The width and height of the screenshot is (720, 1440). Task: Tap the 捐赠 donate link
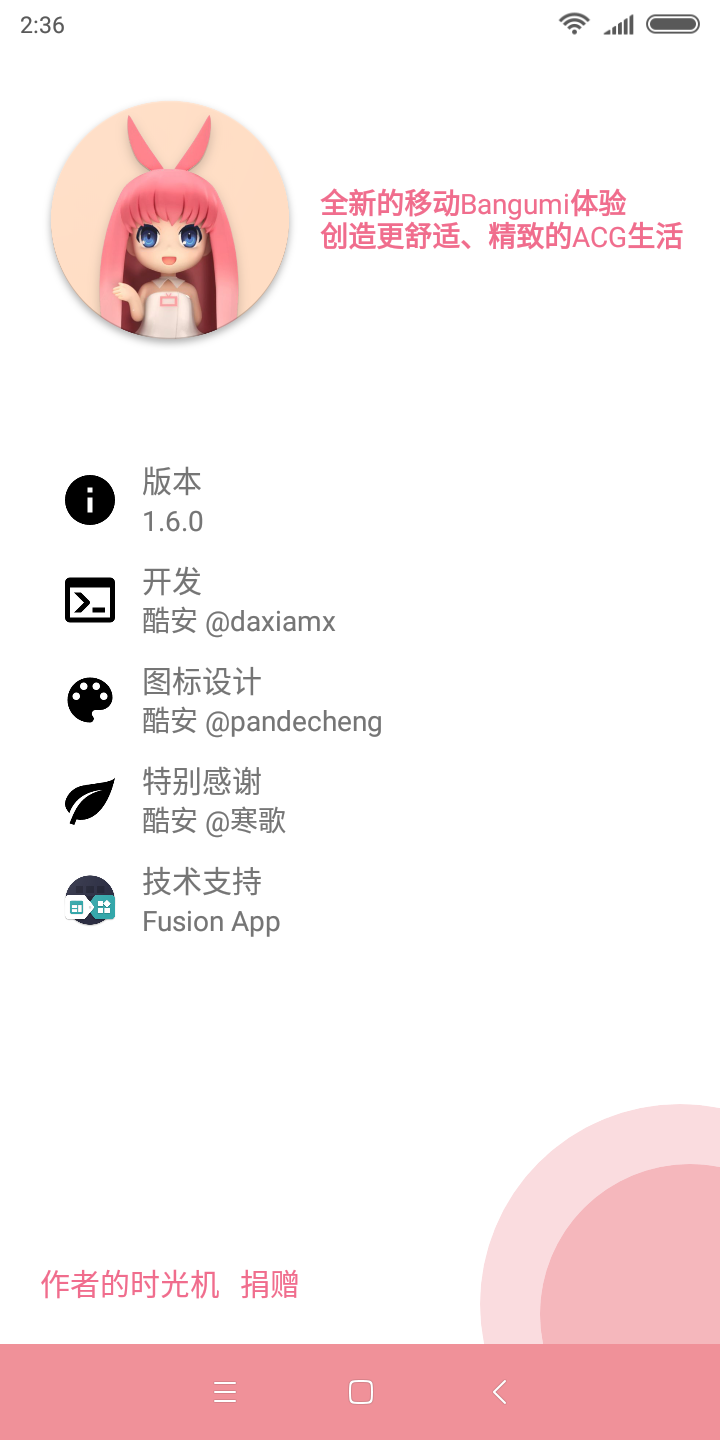(270, 1284)
